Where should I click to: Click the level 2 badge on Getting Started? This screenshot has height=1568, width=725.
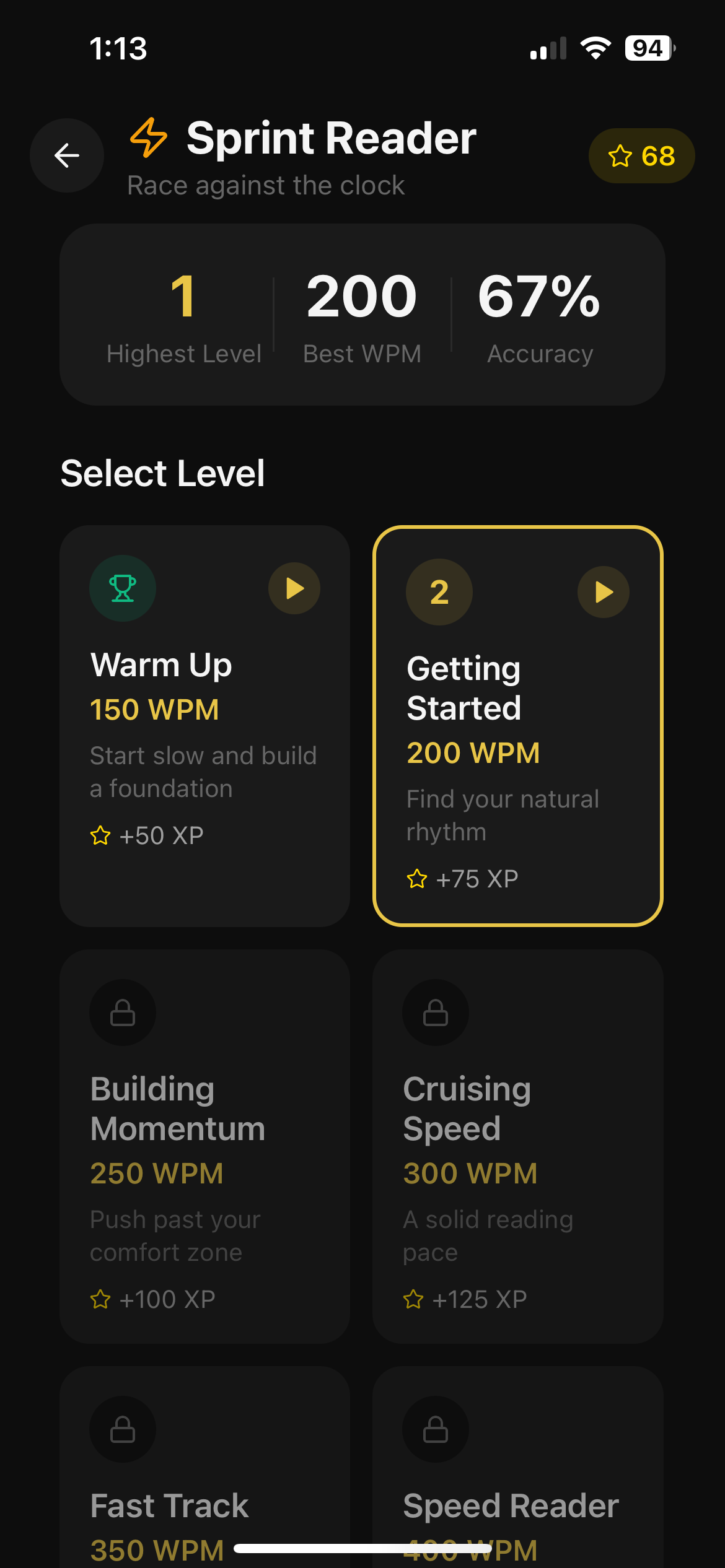click(439, 591)
